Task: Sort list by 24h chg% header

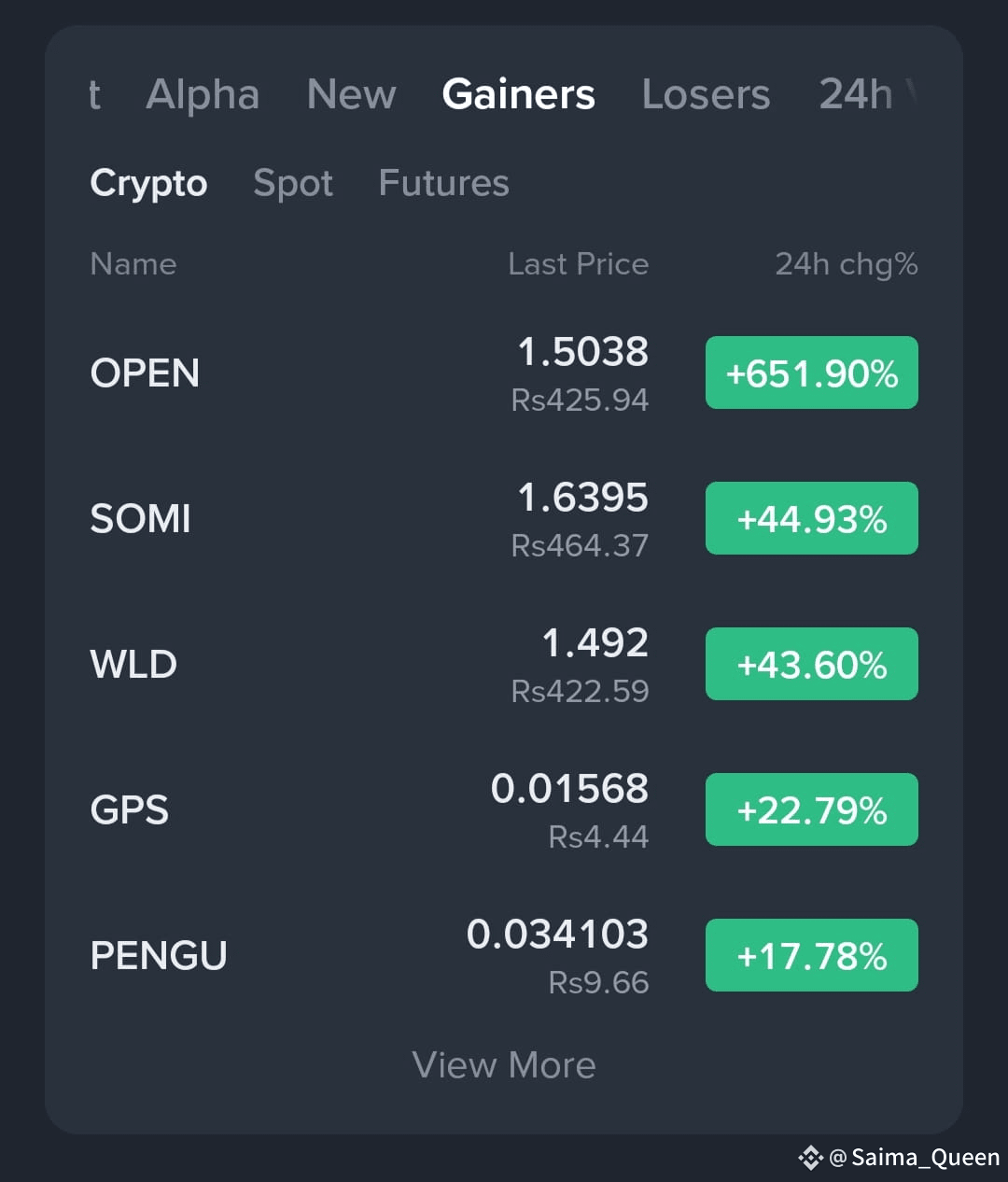Action: [x=846, y=264]
